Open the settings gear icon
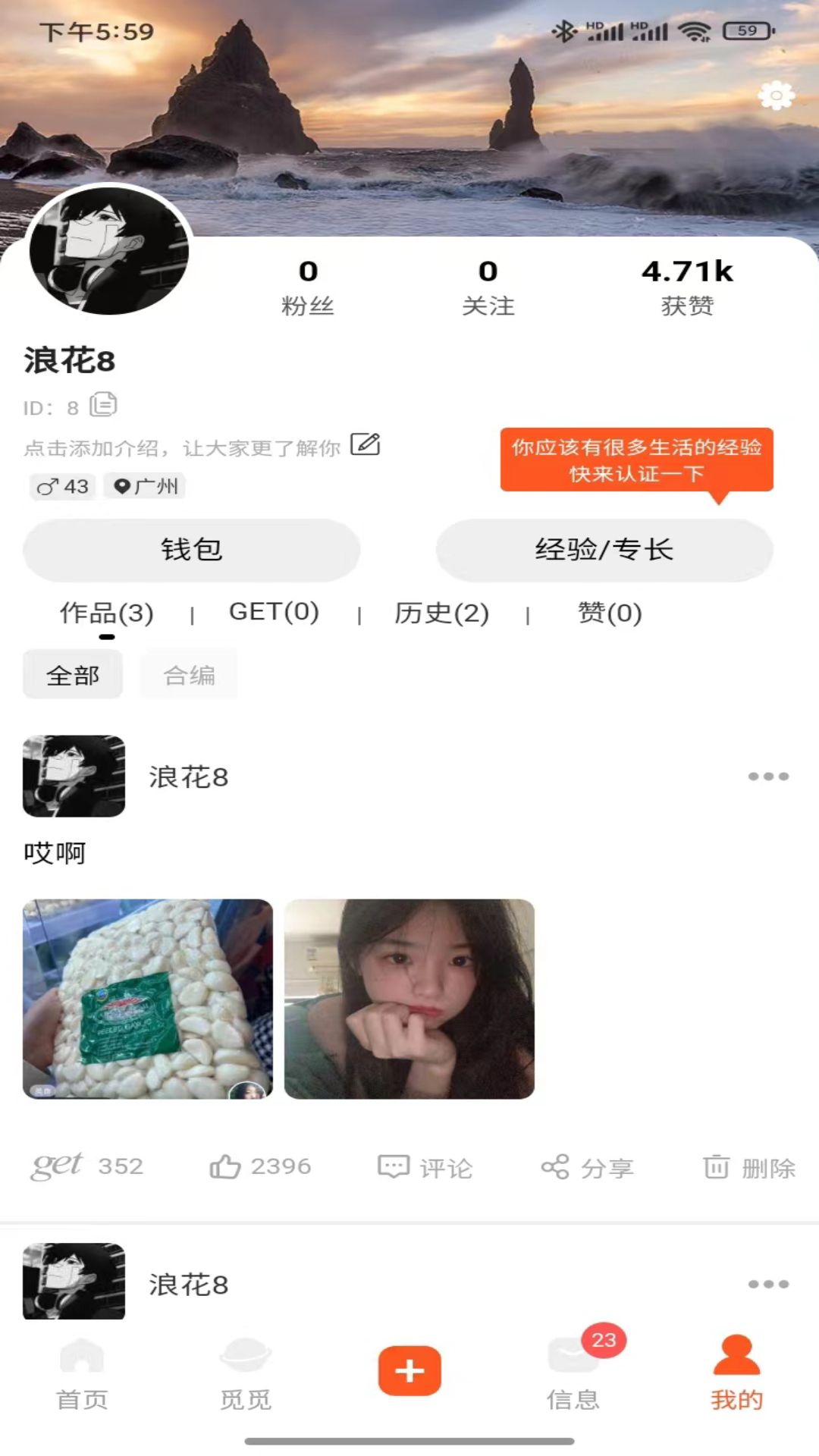Viewport: 819px width, 1456px height. pyautogui.click(x=776, y=96)
